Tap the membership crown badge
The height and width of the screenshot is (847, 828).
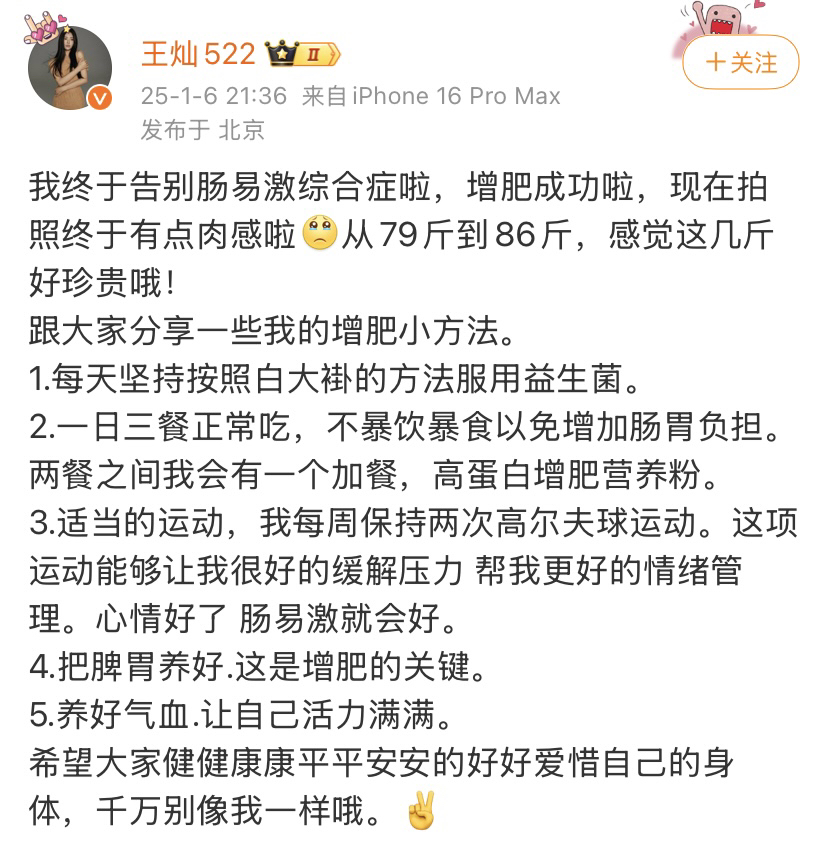[x=302, y=53]
